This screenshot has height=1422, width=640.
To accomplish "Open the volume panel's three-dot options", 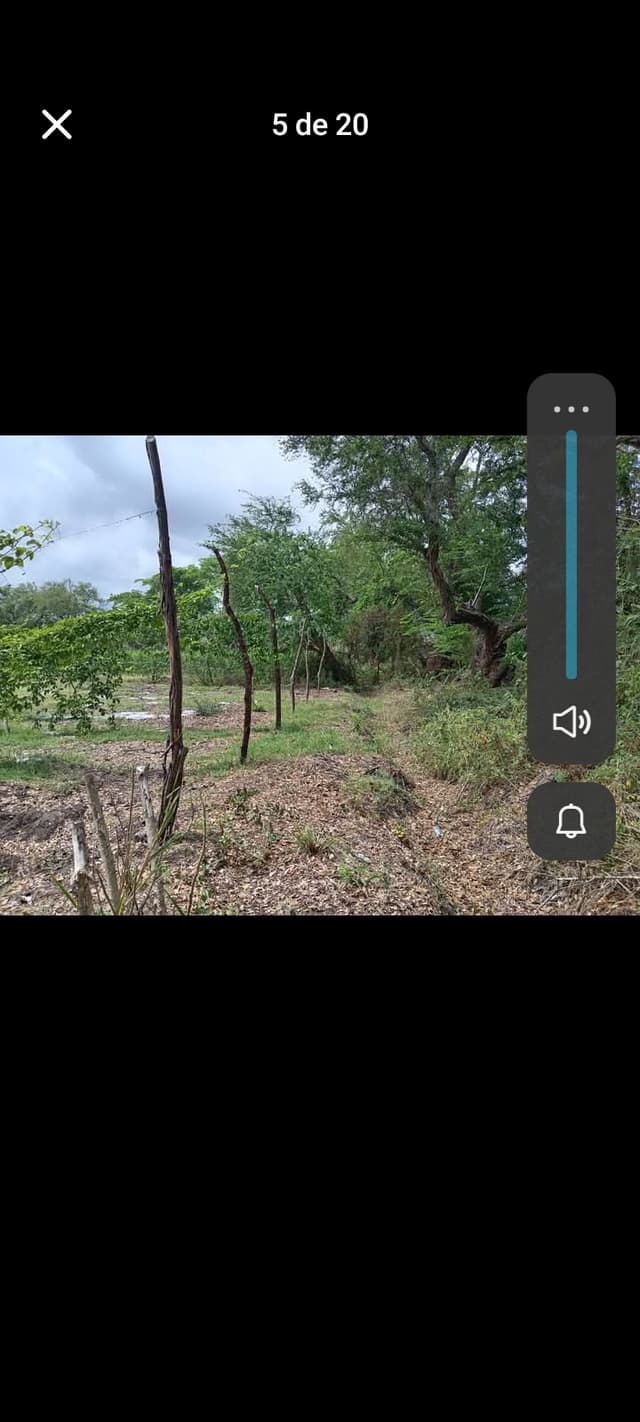I will [571, 409].
